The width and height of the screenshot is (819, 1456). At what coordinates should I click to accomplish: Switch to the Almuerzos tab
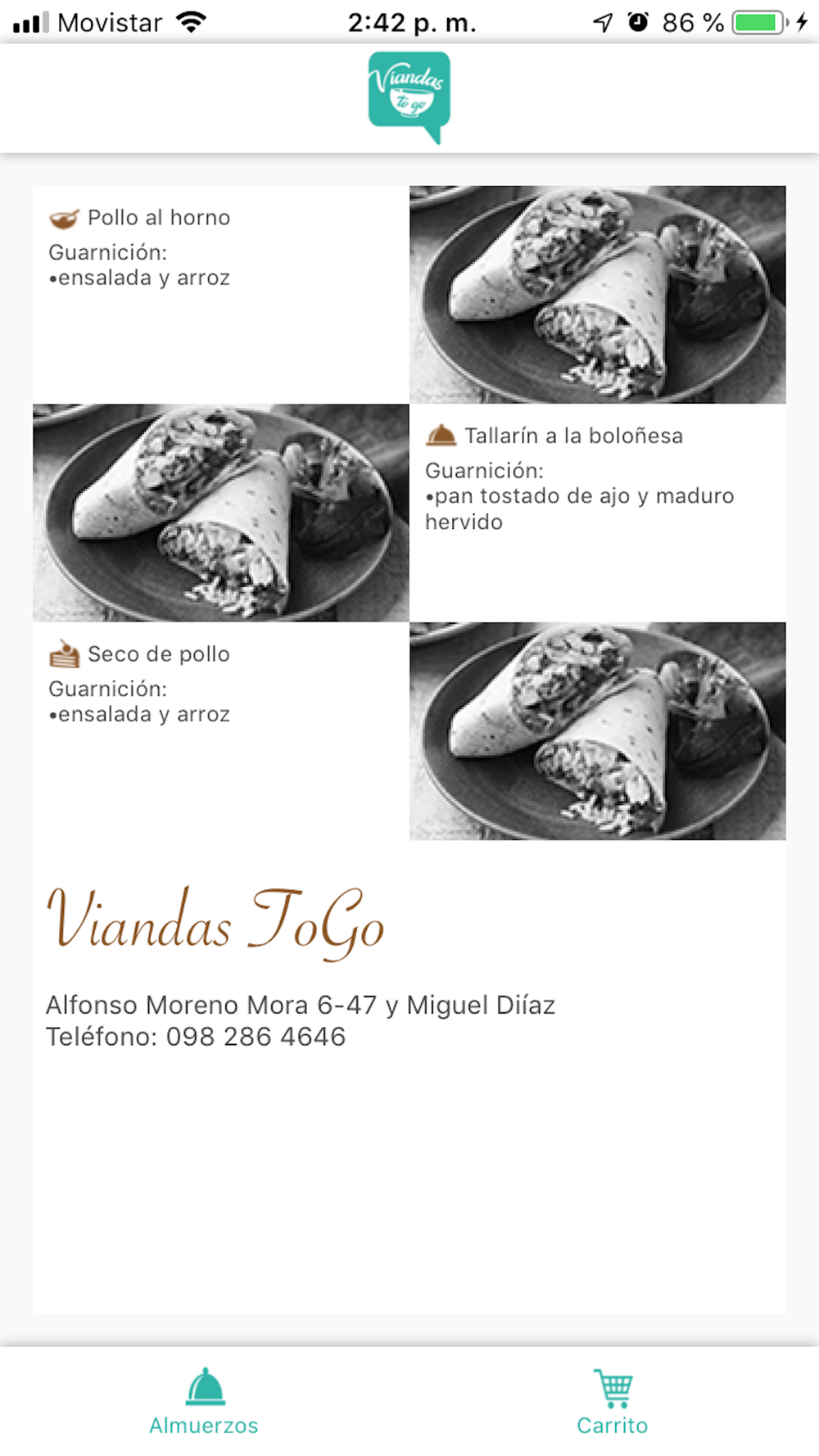coord(204,1401)
